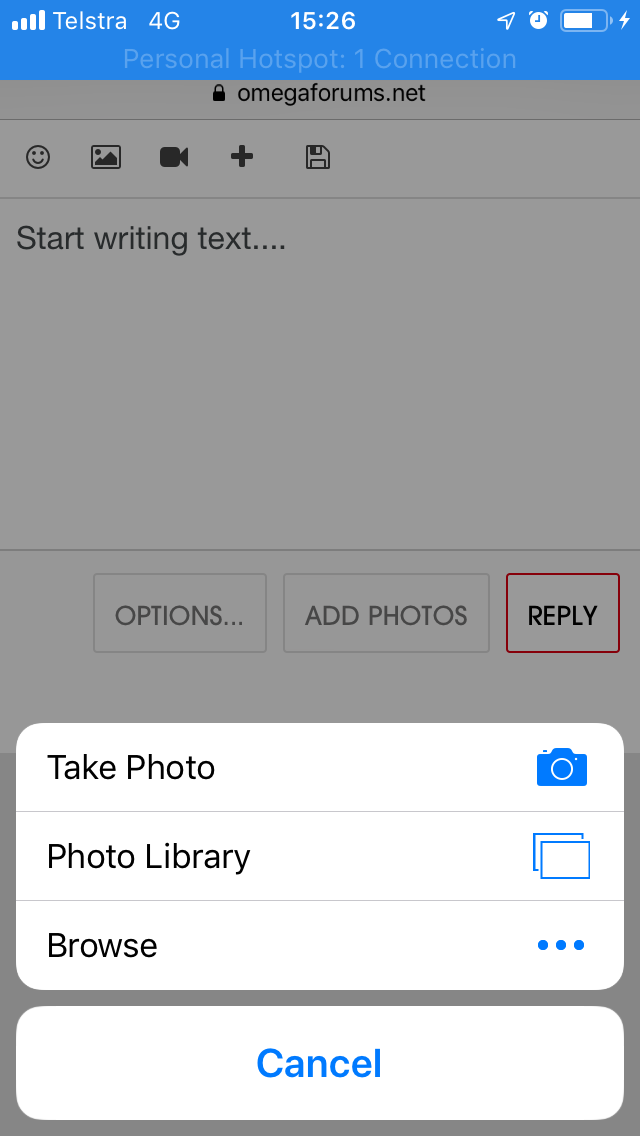Image resolution: width=640 pixels, height=1136 pixels.
Task: Select Photo Library option
Action: point(319,856)
